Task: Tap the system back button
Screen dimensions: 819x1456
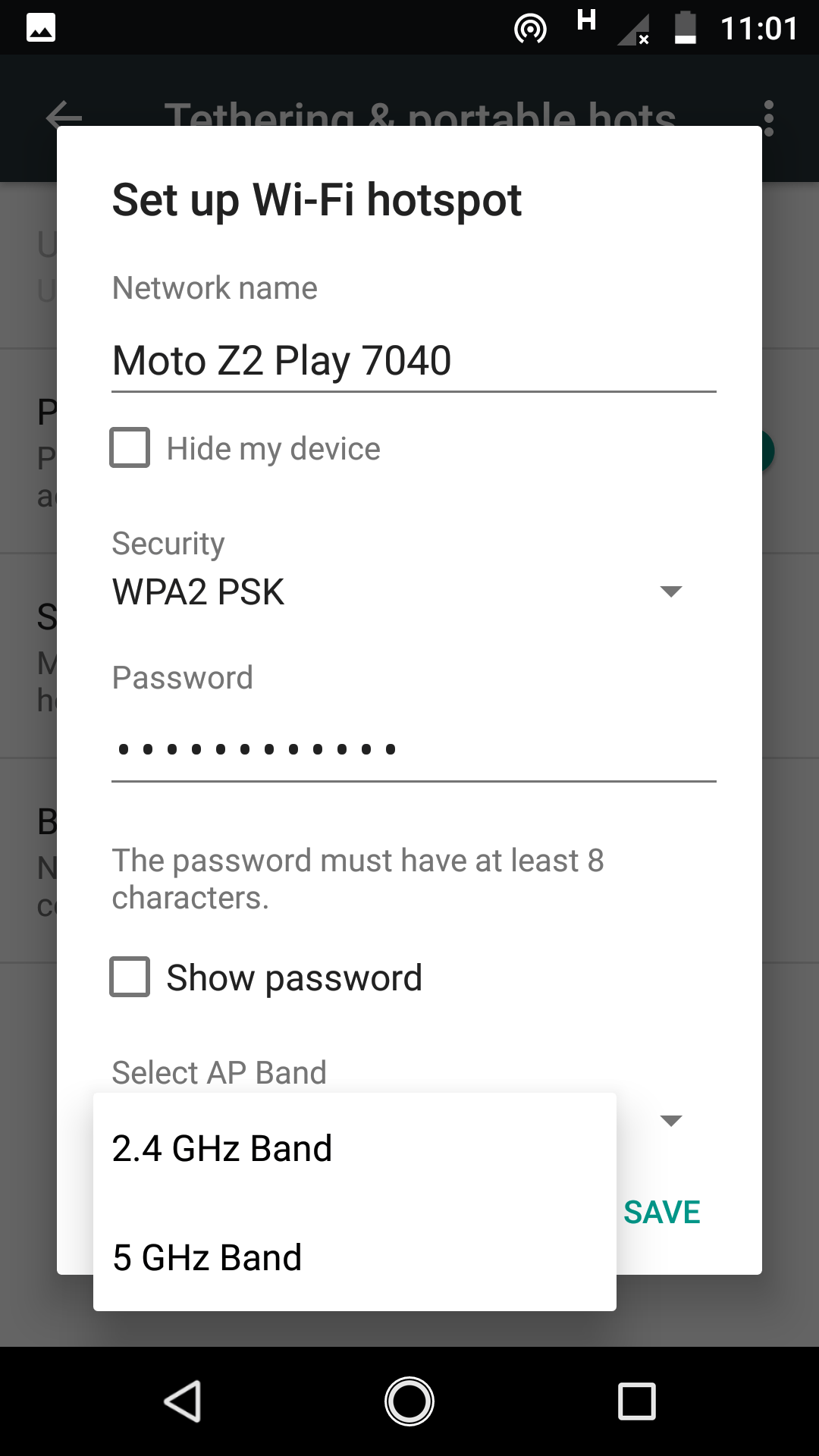Action: point(183,1401)
